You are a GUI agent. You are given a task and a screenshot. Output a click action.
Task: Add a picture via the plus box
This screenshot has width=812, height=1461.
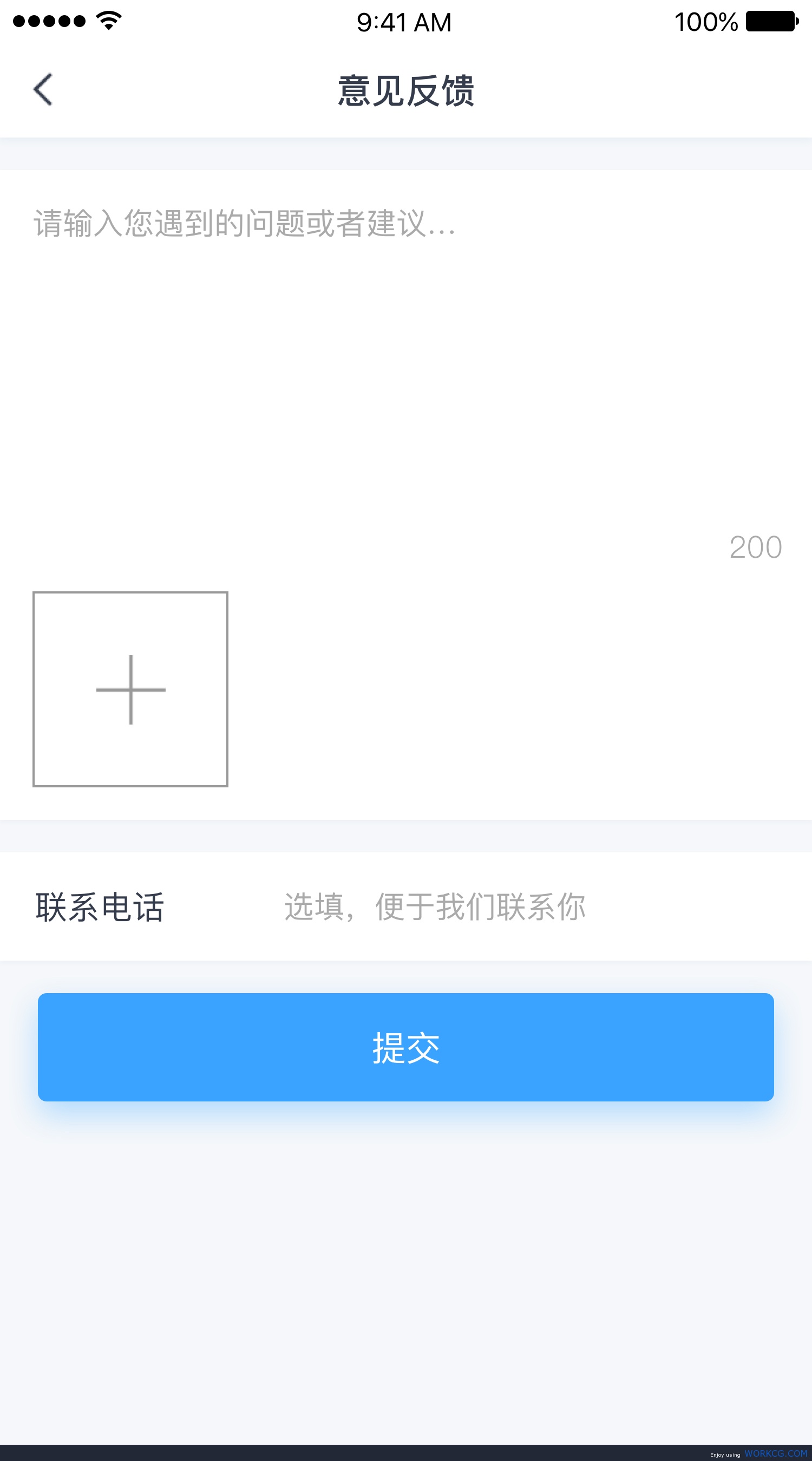pyautogui.click(x=130, y=689)
